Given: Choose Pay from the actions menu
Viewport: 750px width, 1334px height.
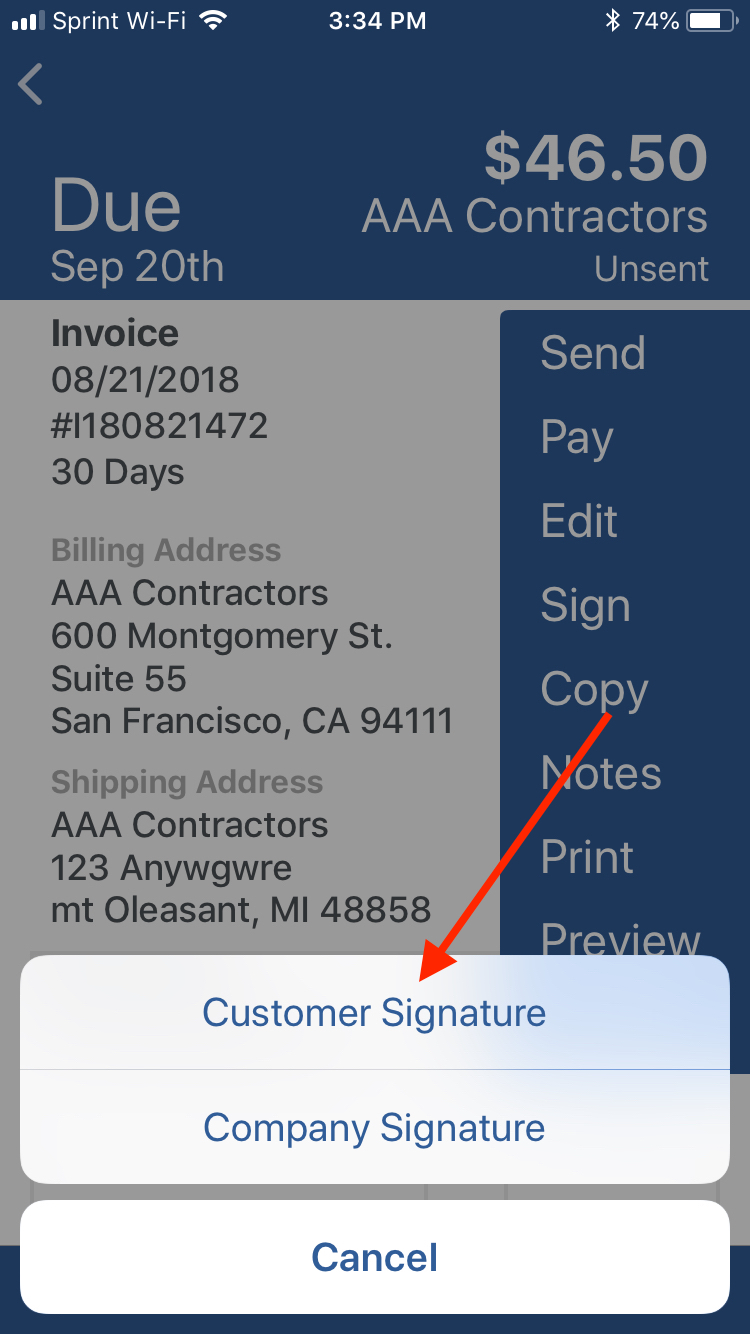Looking at the screenshot, I should tap(576, 437).
